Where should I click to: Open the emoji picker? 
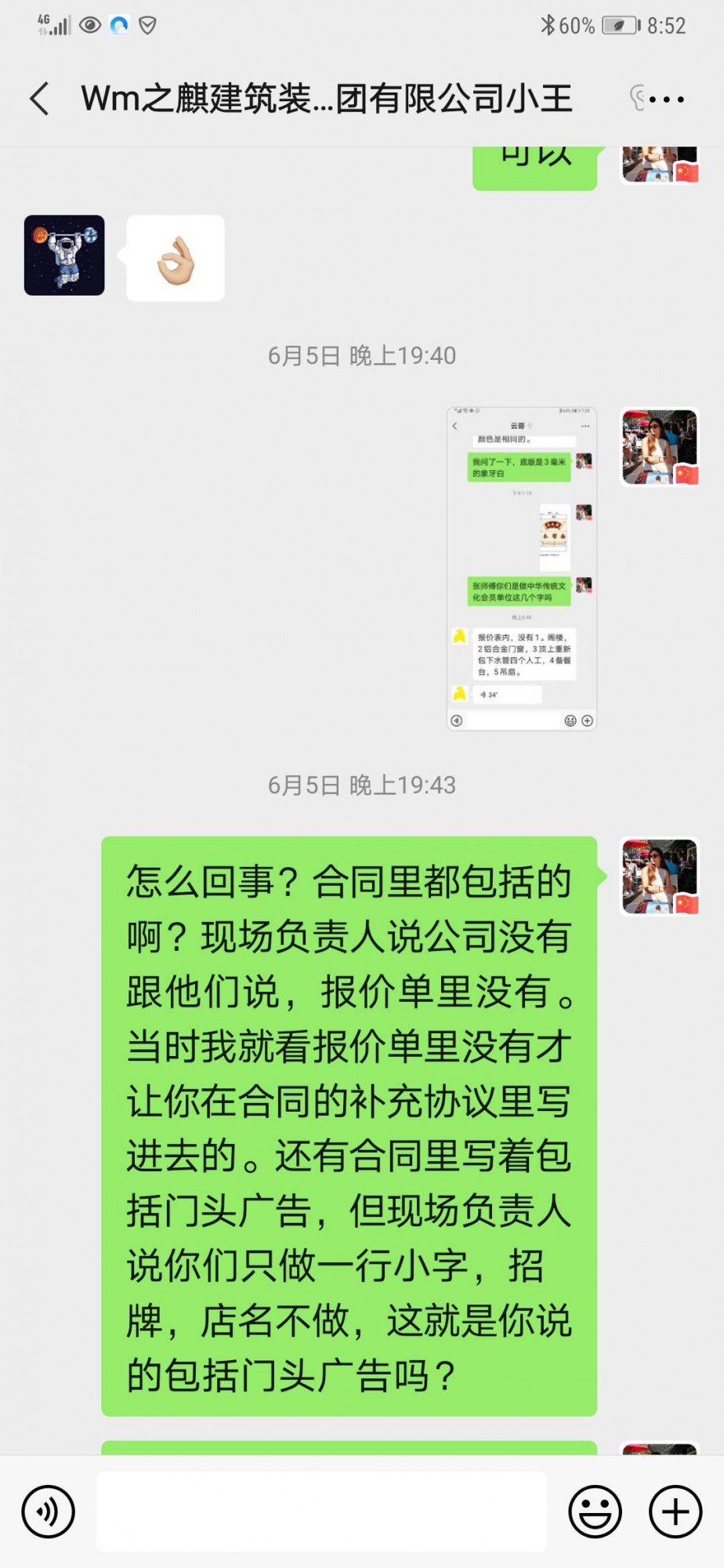[x=595, y=1512]
